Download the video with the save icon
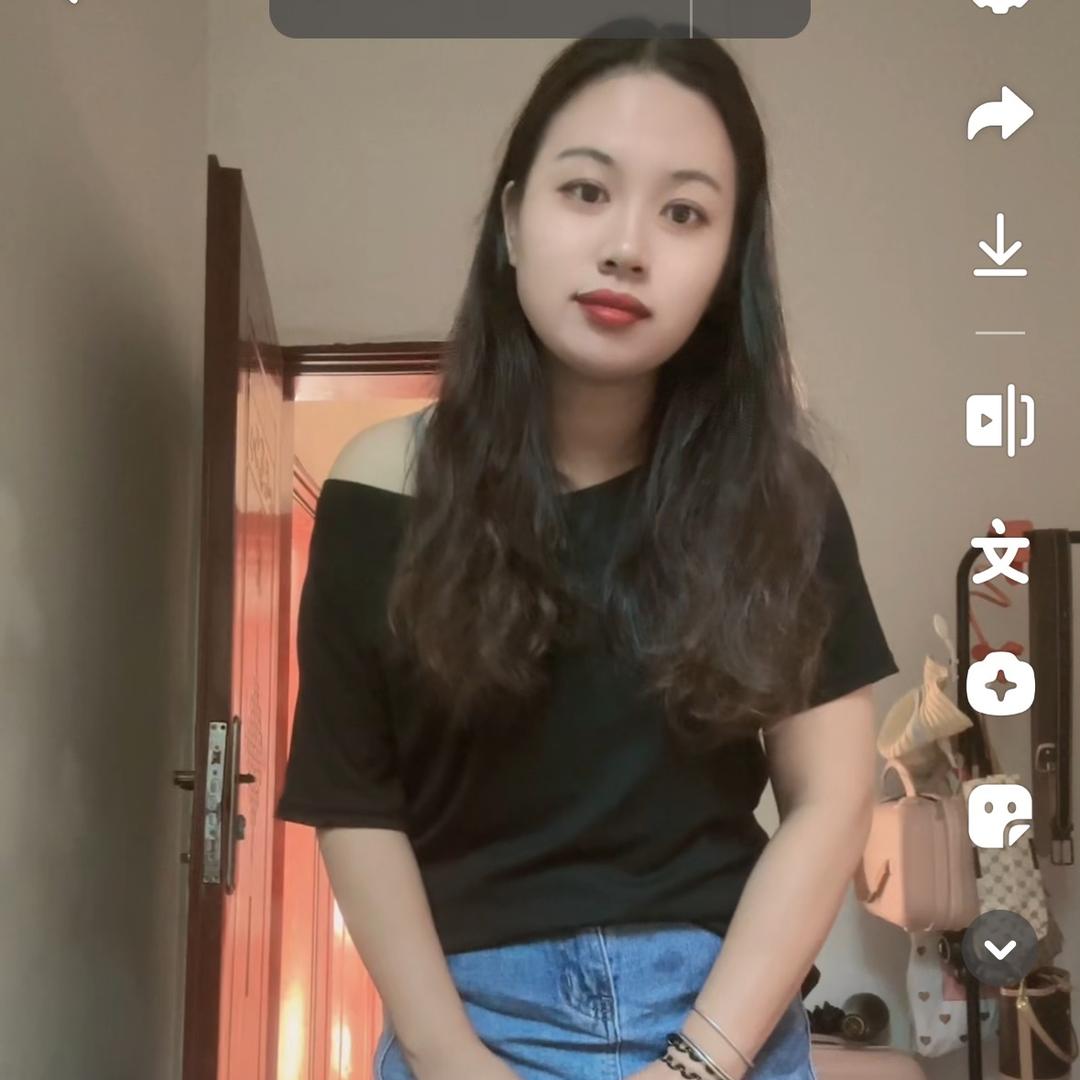Screen dimensions: 1080x1080 point(1000,245)
